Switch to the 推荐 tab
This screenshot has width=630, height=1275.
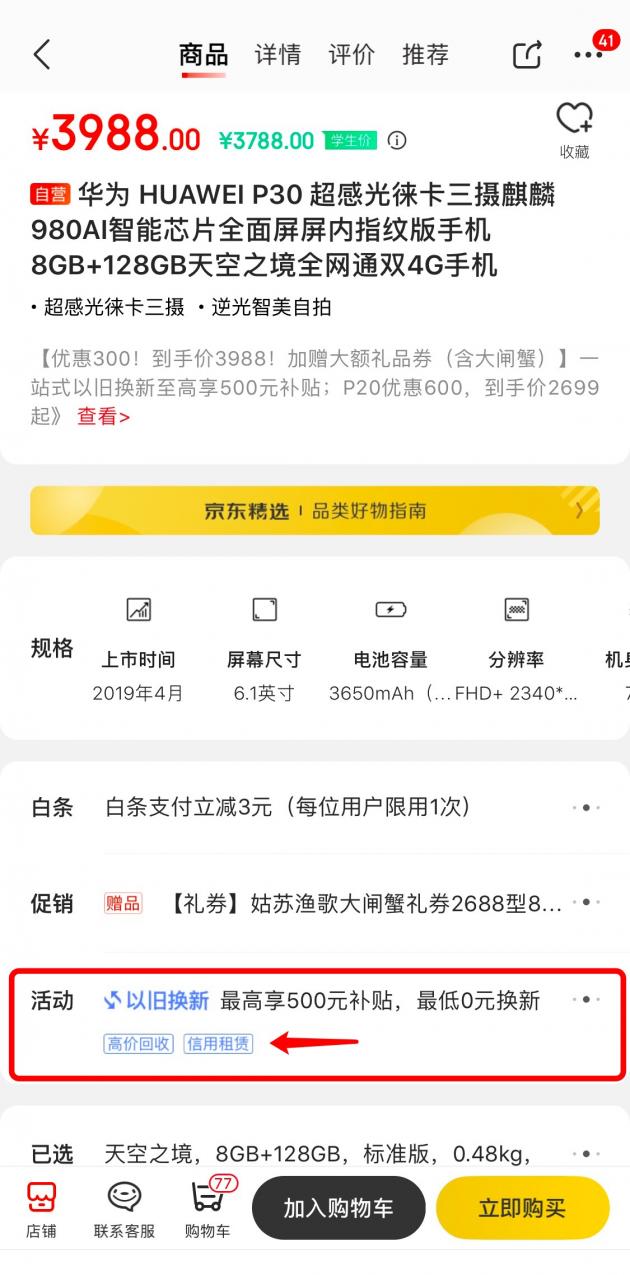(x=425, y=54)
